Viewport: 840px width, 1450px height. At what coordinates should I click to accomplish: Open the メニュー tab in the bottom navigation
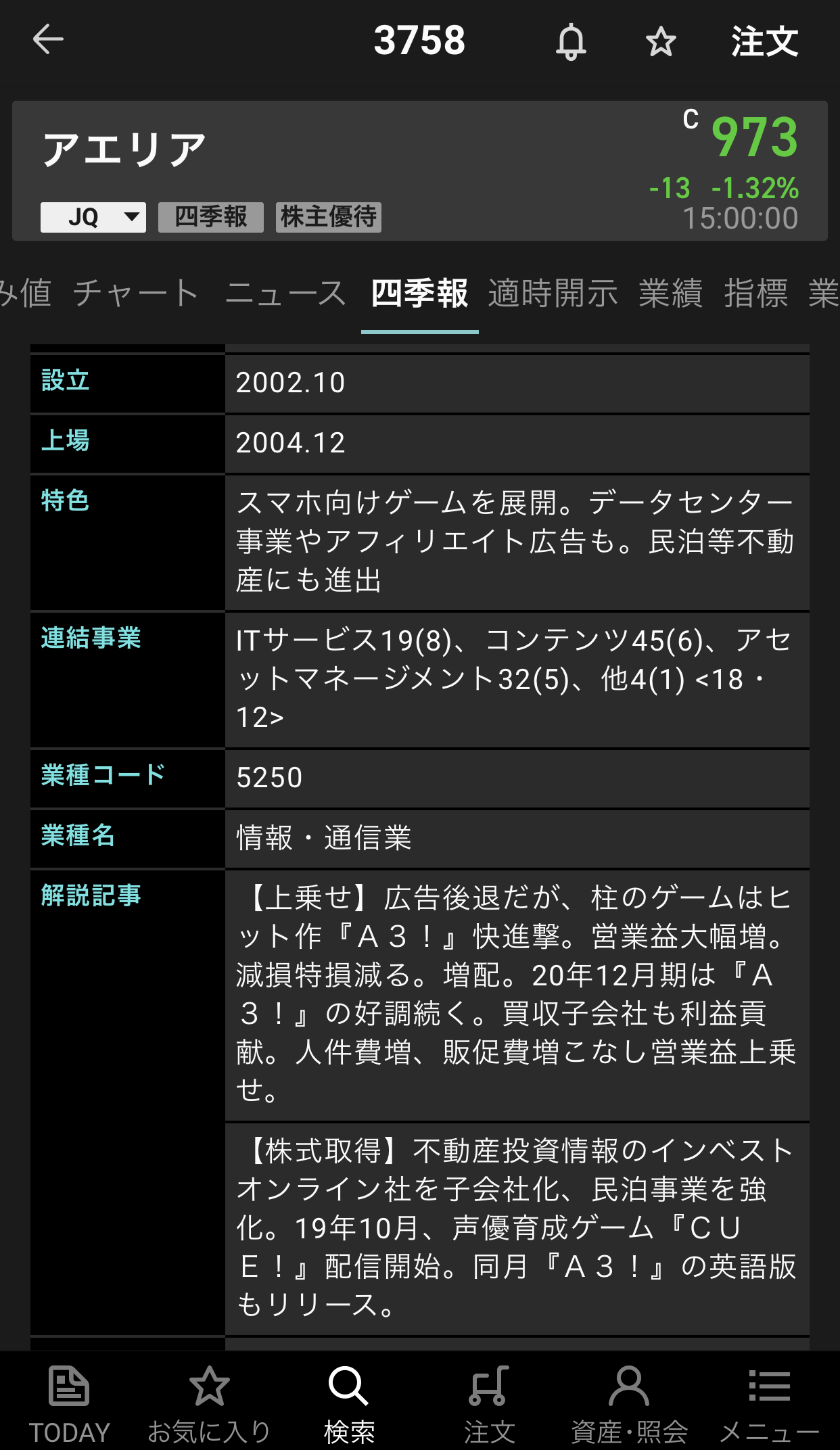(x=769, y=1403)
